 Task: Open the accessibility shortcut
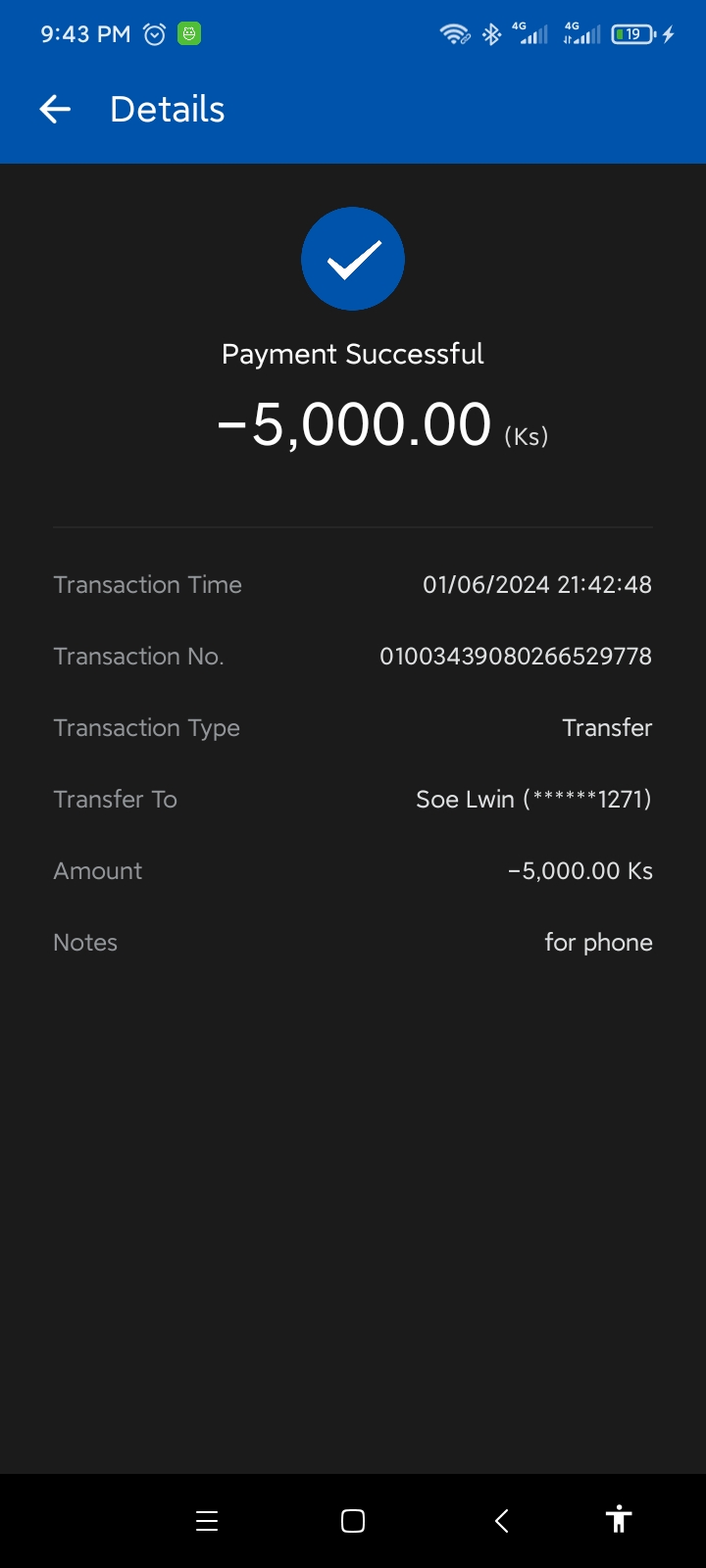(618, 1519)
